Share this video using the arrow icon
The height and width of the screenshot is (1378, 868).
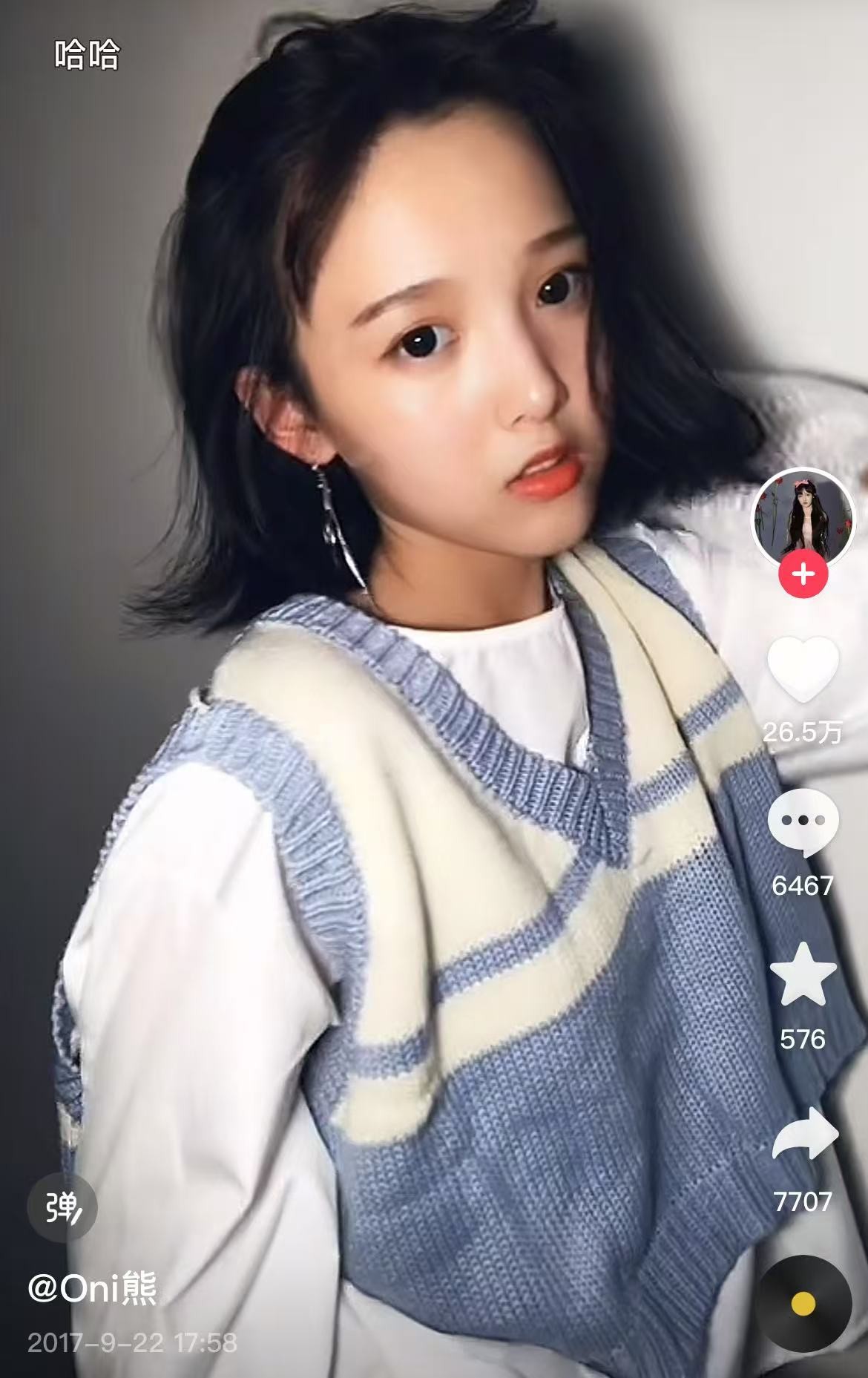(x=804, y=1133)
